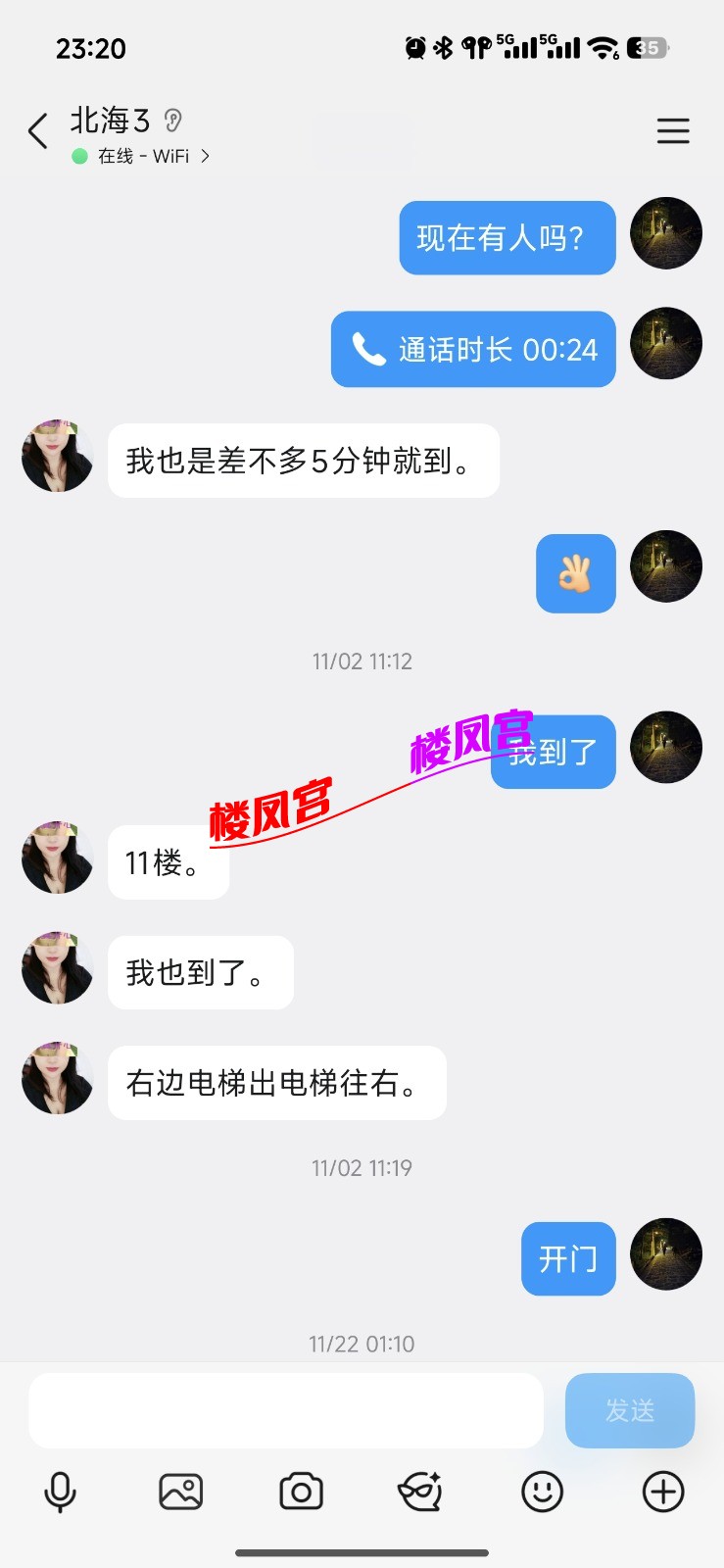Tap the 发送 send button

[x=629, y=1410]
